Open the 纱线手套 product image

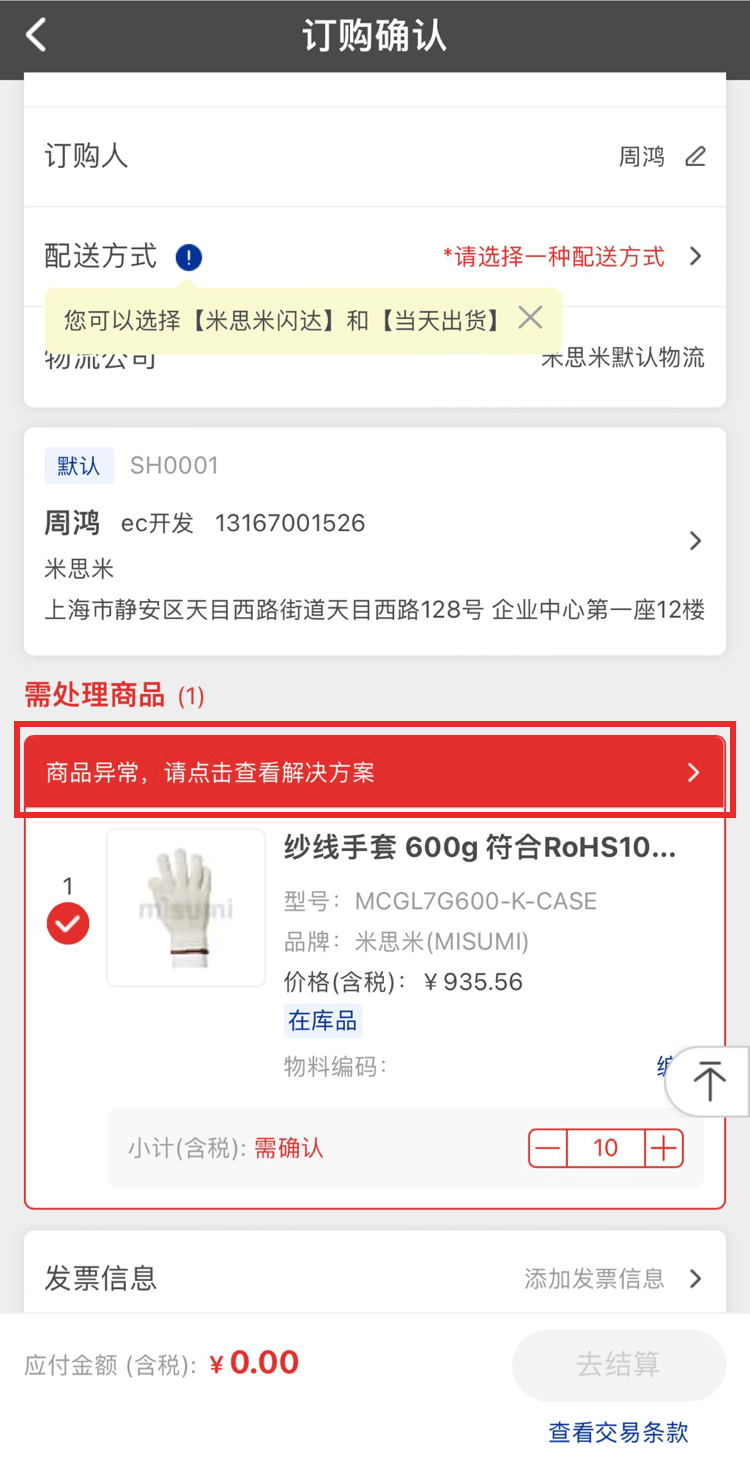pyautogui.click(x=186, y=907)
